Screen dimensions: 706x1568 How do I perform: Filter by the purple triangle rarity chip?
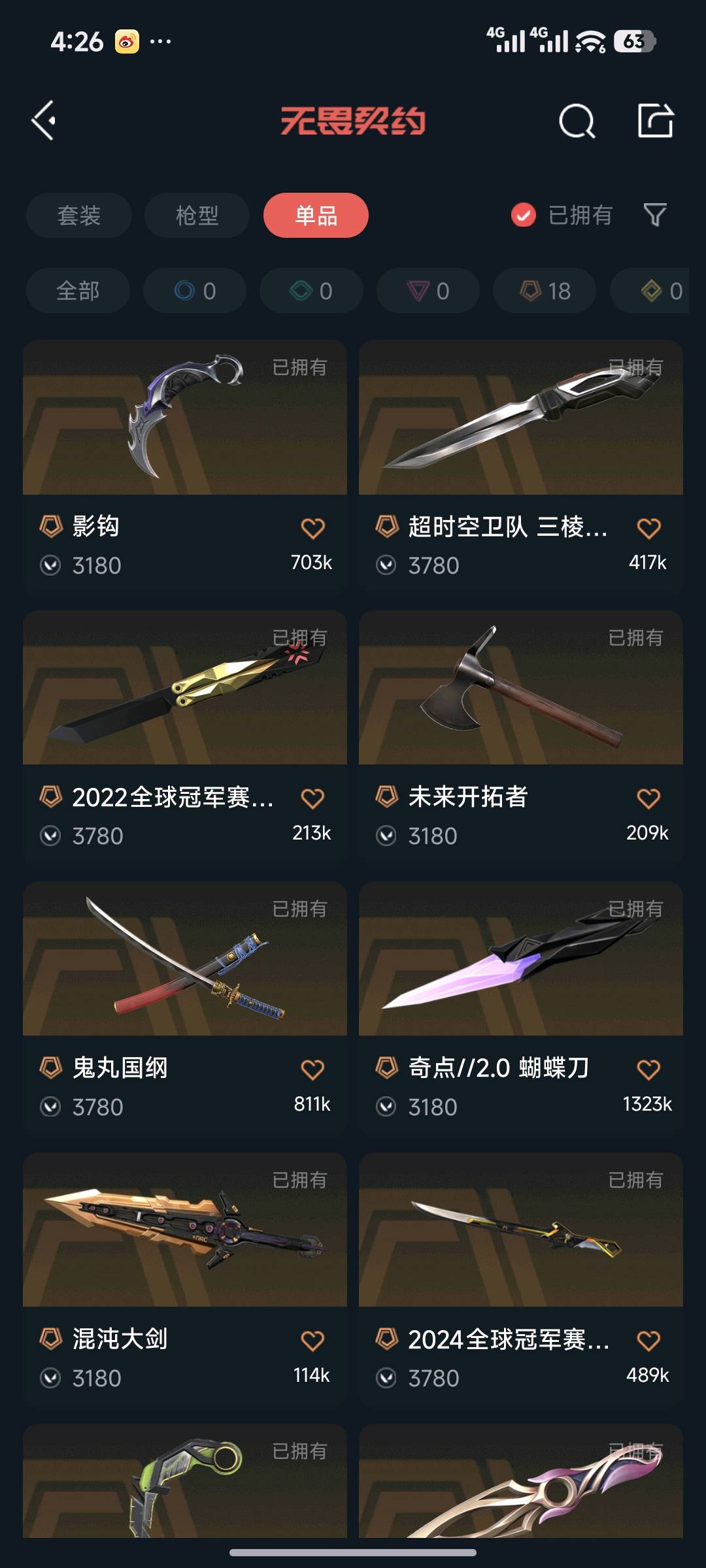428,291
